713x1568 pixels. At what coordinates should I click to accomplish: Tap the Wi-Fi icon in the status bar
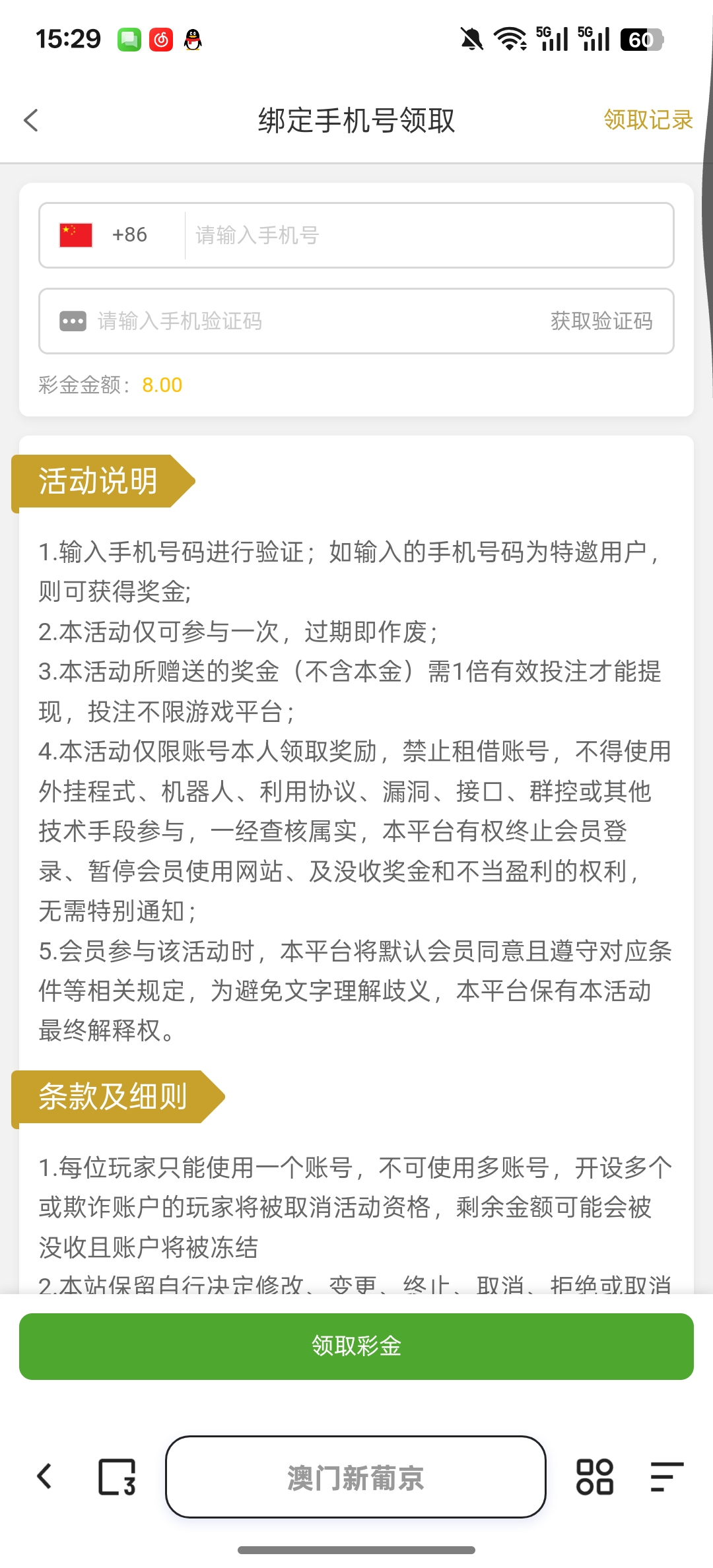coord(514,38)
